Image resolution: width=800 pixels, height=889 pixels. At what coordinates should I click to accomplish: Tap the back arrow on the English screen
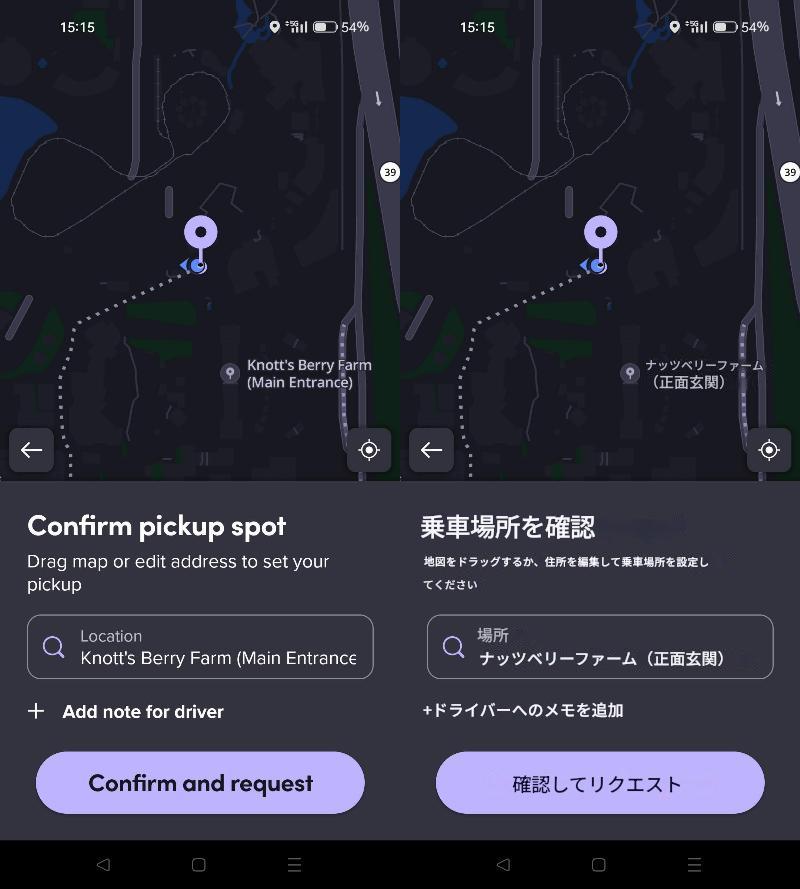point(31,450)
